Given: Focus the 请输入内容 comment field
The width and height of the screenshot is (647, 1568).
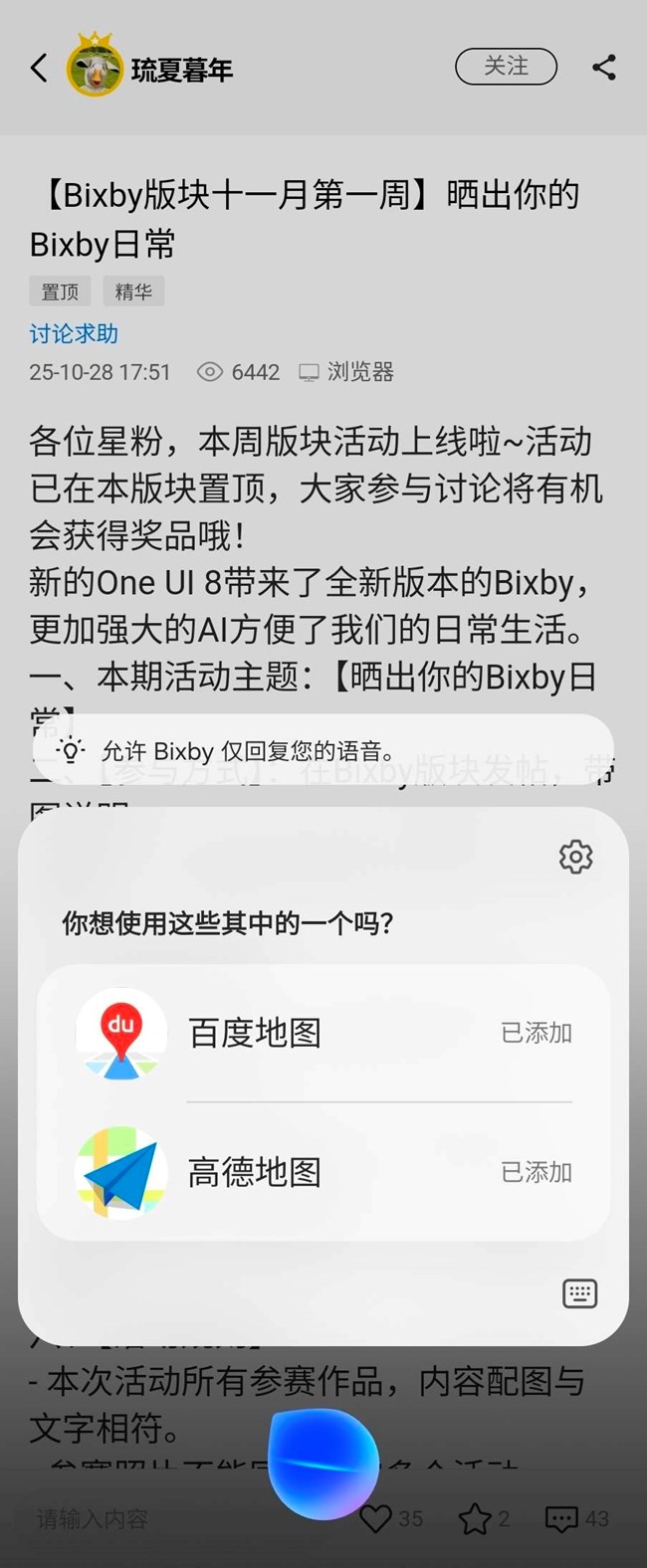Looking at the screenshot, I should [x=93, y=1519].
